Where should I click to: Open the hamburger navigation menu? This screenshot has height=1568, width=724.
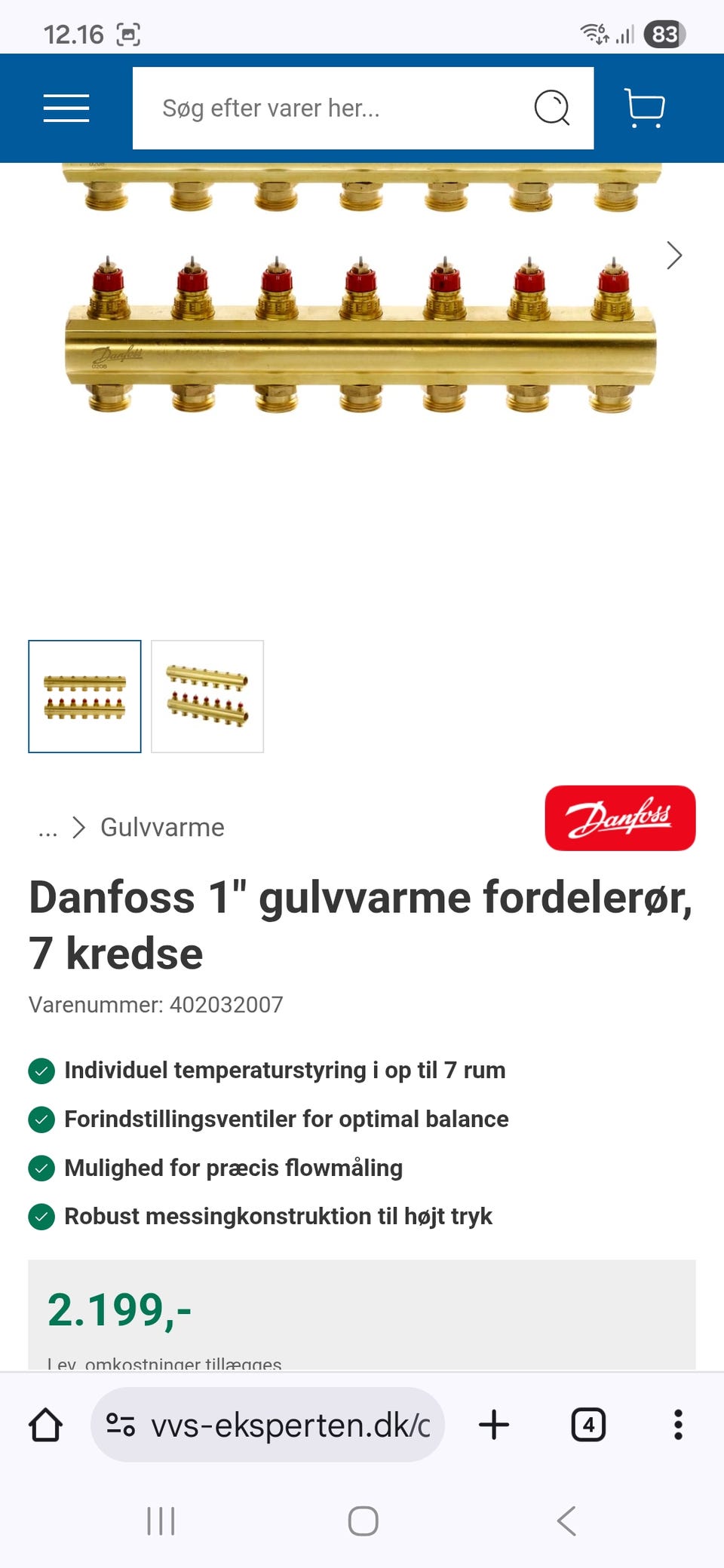[x=66, y=108]
